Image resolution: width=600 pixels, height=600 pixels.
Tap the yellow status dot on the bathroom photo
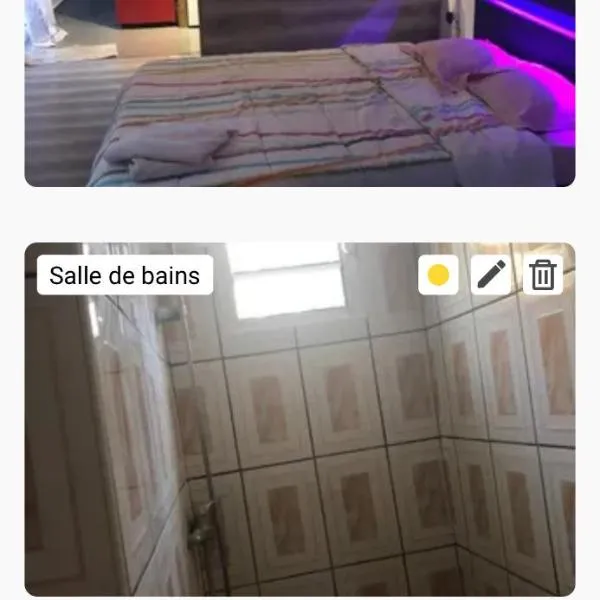point(438,275)
